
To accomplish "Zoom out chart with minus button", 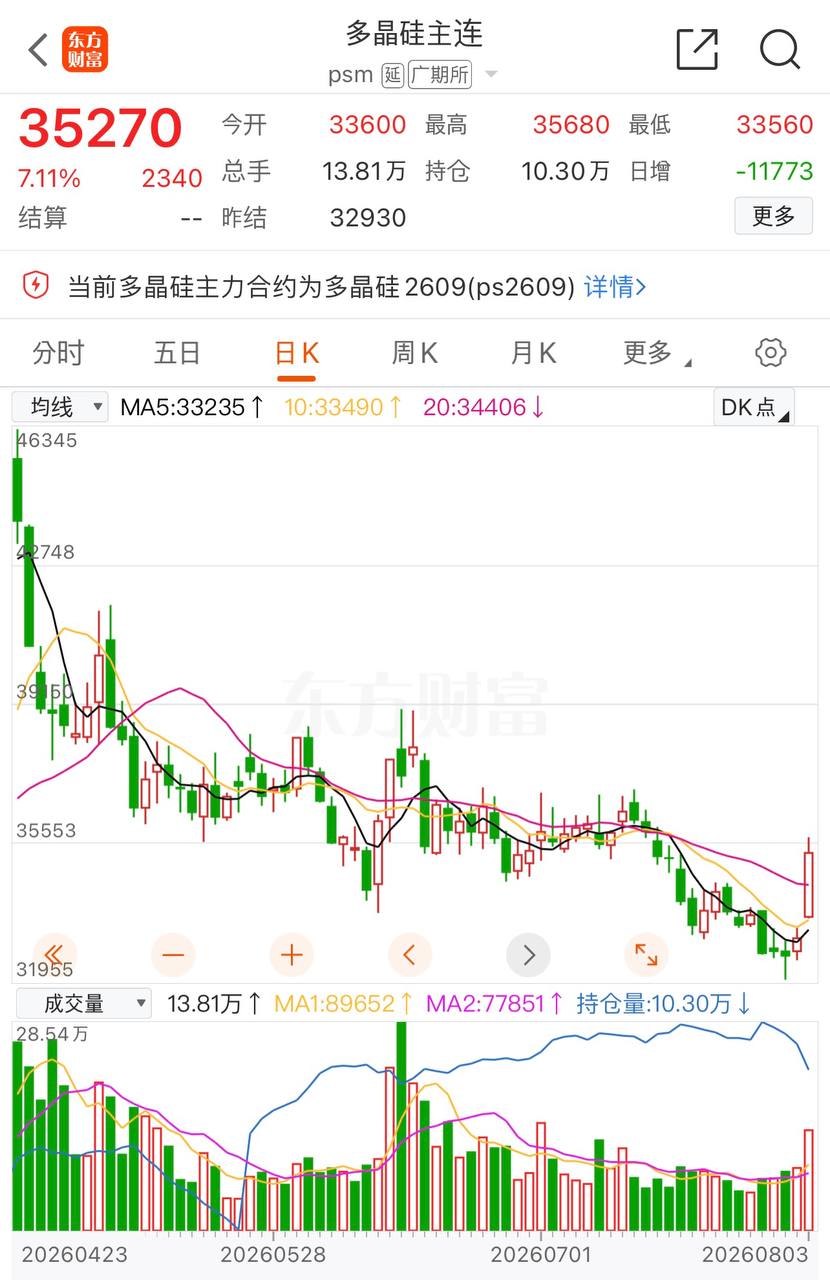I will (173, 955).
